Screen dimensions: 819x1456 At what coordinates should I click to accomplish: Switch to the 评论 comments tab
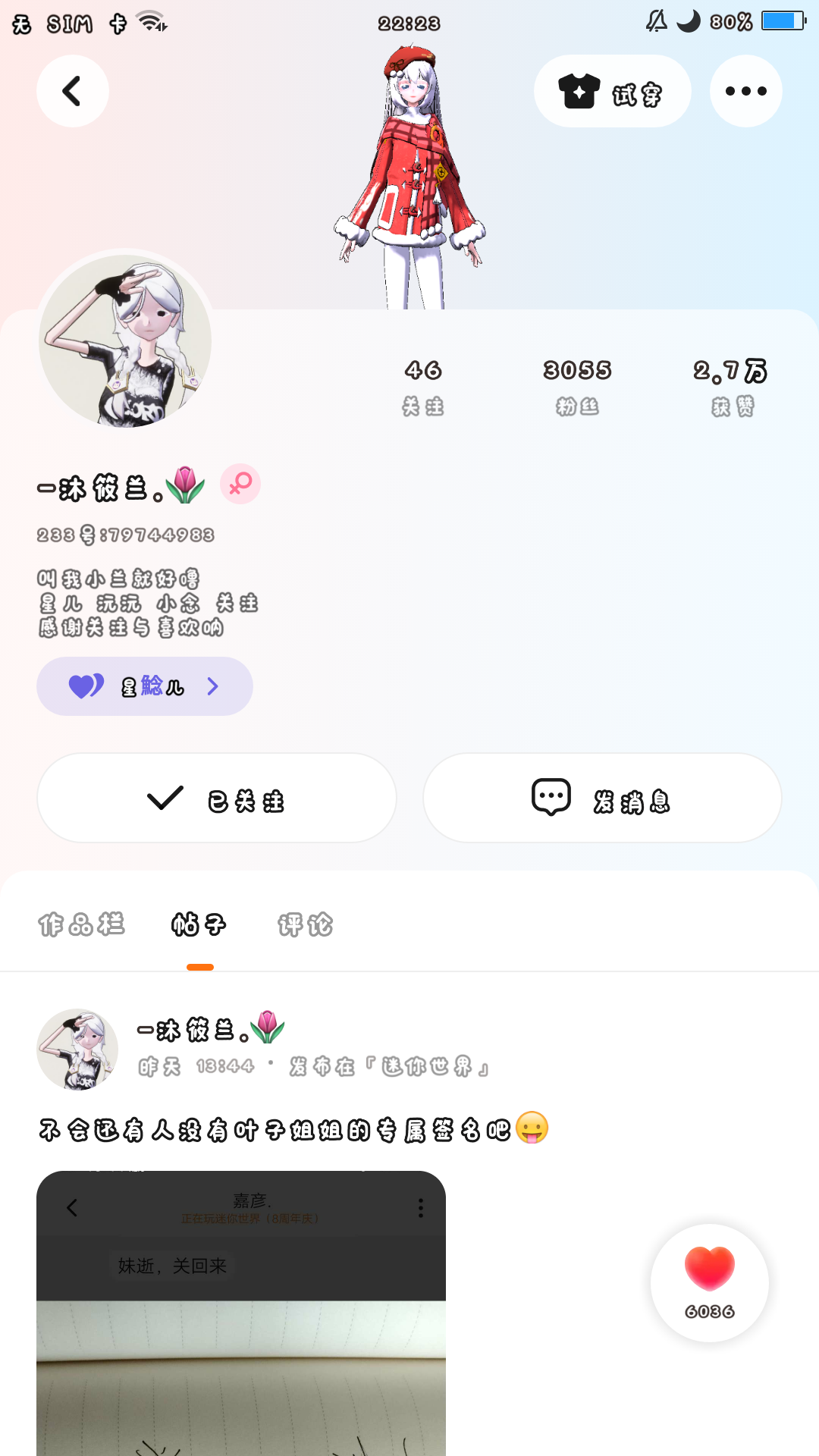pos(305,924)
